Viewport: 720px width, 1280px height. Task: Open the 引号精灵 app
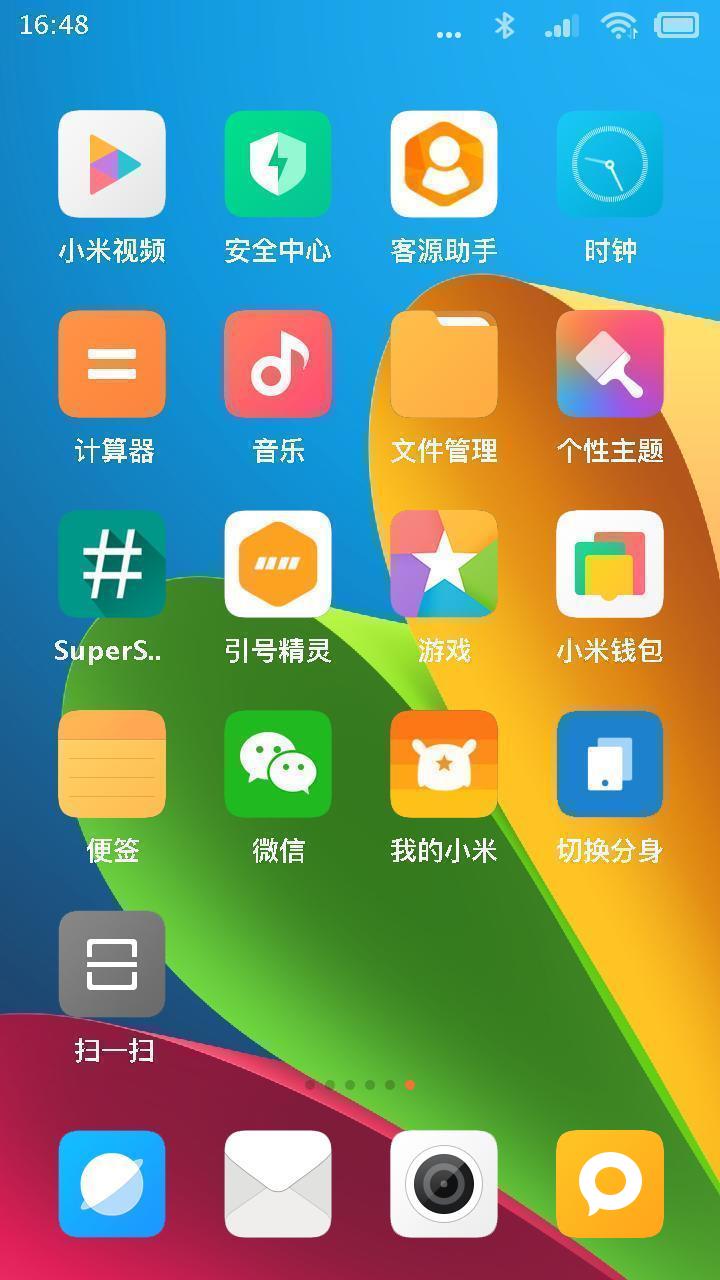277,563
